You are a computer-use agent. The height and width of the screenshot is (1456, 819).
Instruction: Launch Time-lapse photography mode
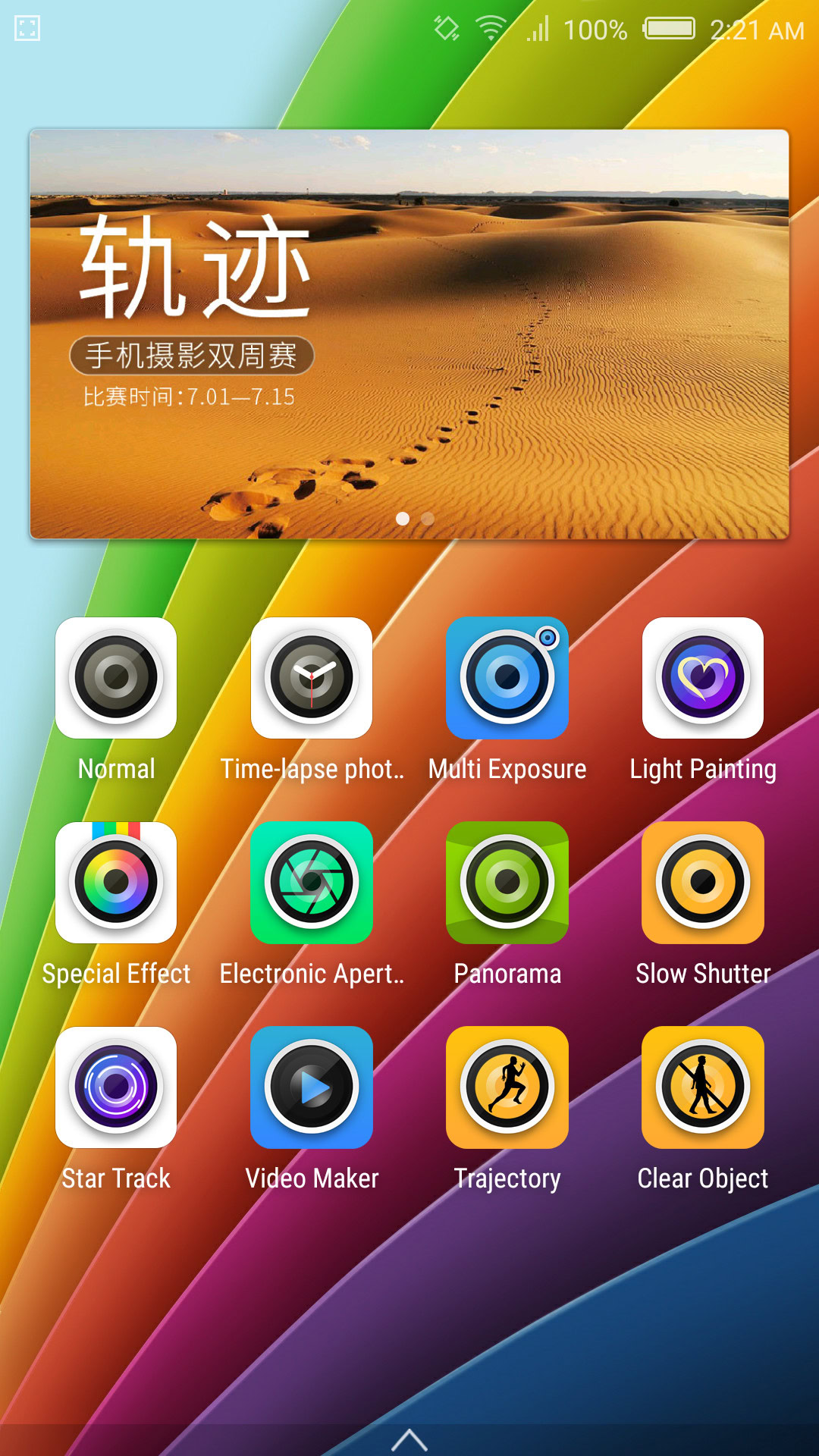point(312,677)
